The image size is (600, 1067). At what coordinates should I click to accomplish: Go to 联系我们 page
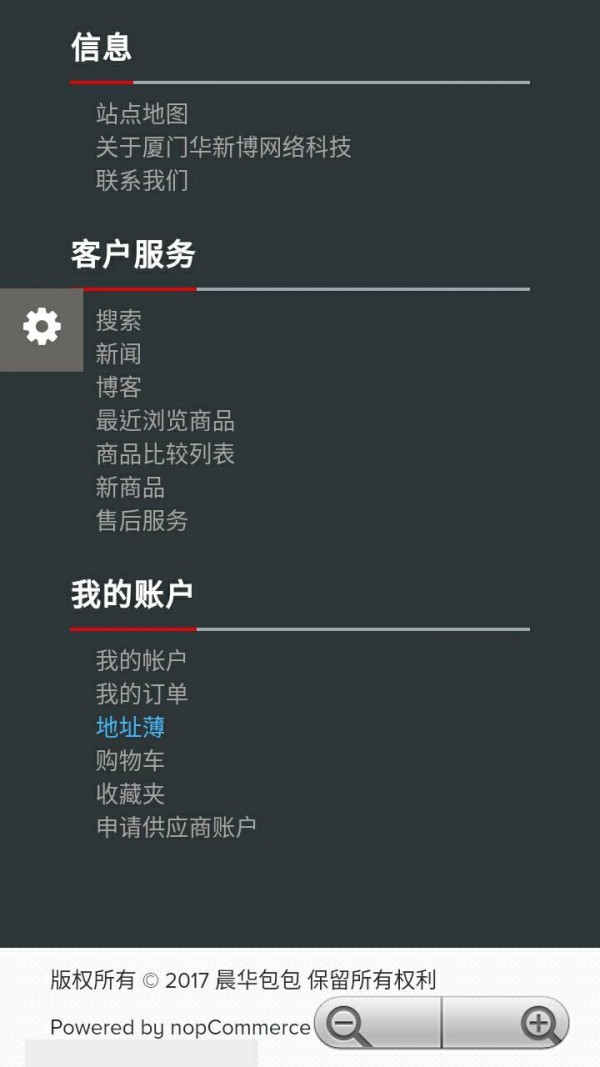[142, 181]
